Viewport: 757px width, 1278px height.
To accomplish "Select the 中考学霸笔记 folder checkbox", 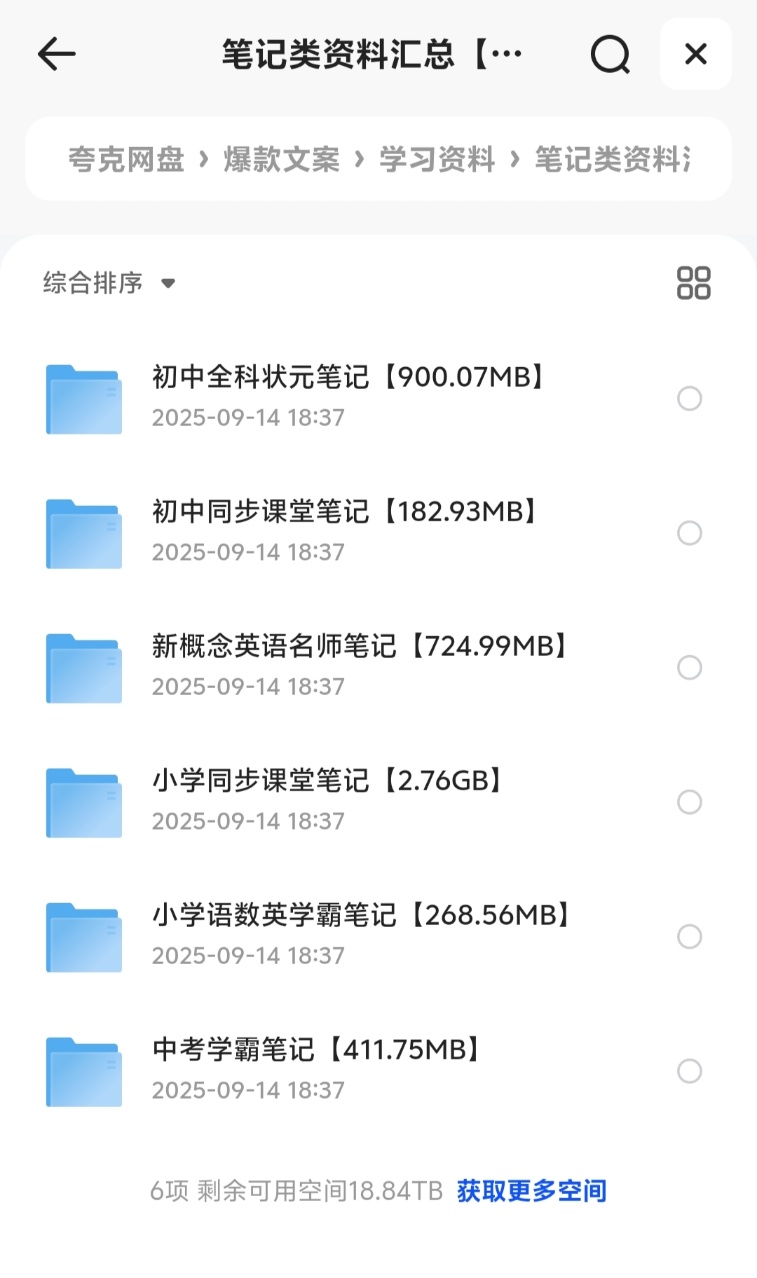I will point(689,1070).
